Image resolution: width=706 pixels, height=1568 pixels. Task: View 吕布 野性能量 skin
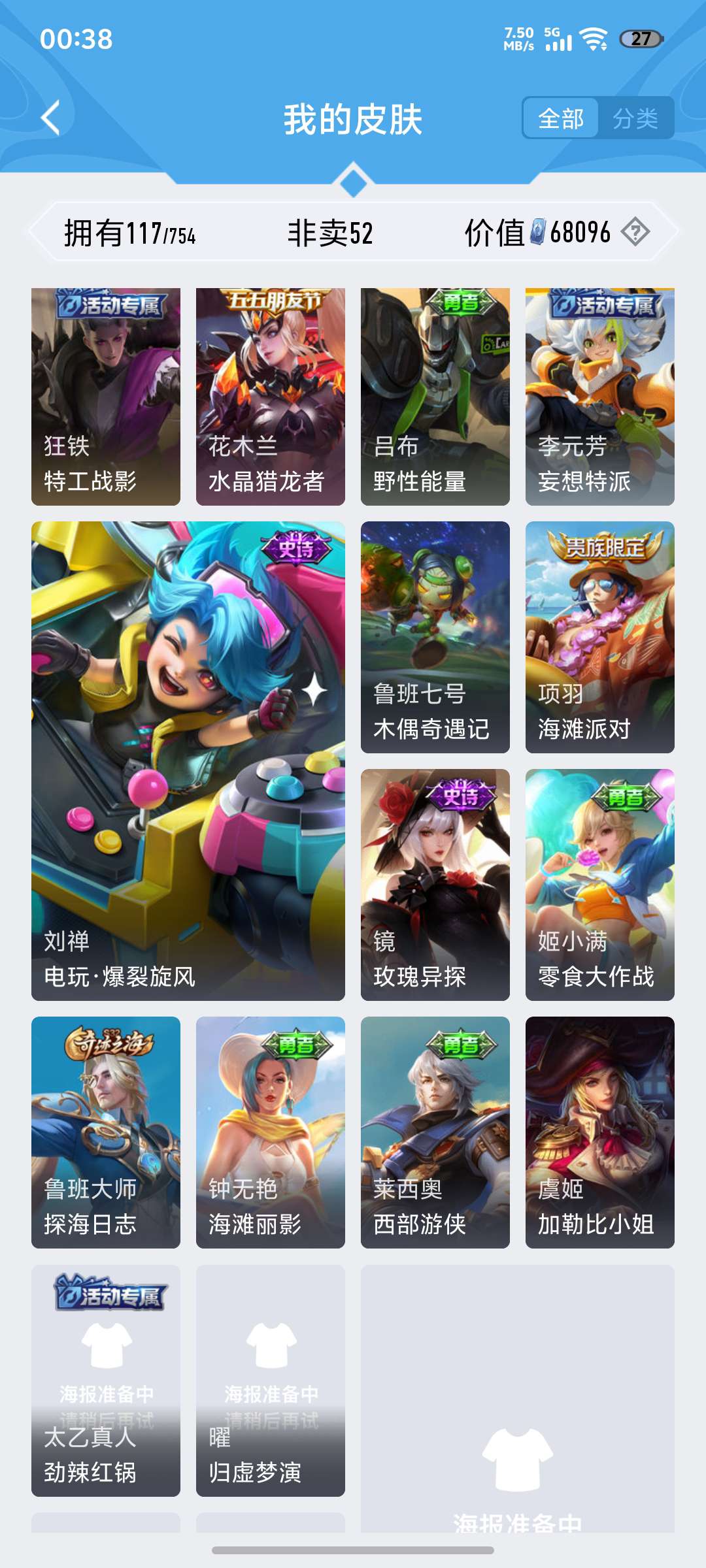point(435,397)
